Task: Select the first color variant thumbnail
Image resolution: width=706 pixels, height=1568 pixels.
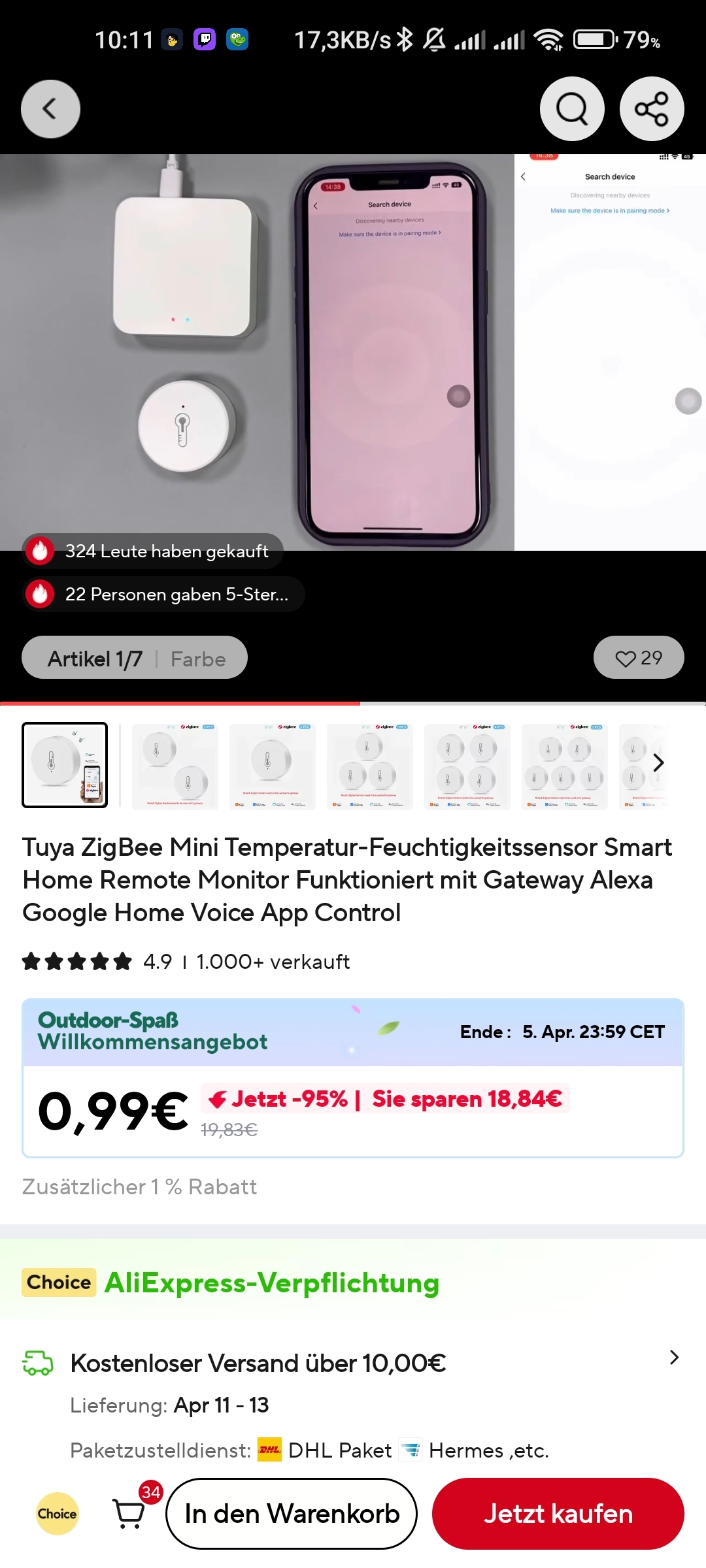Action: [x=65, y=765]
